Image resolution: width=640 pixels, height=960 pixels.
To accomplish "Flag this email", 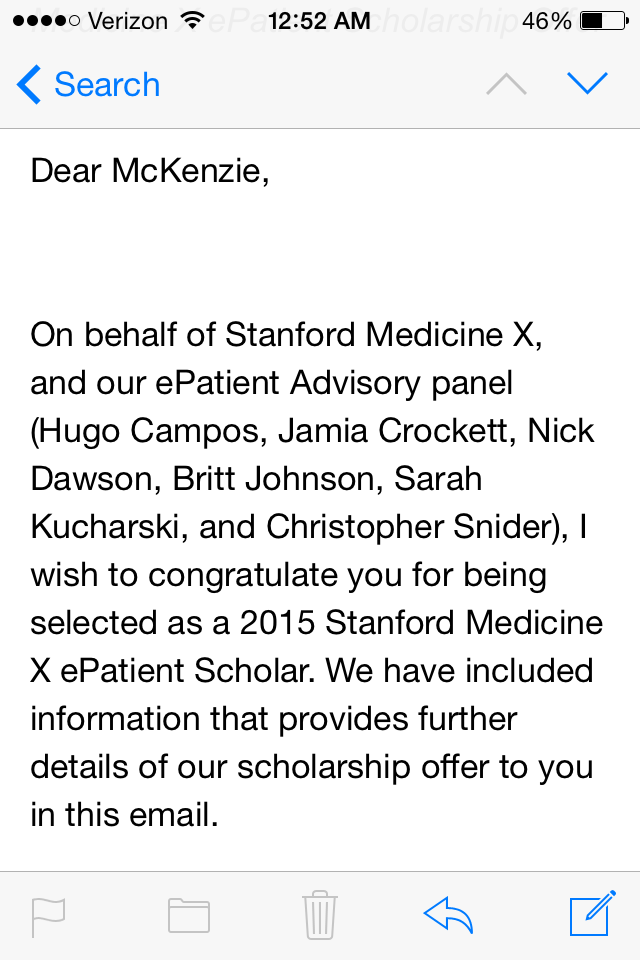I will (48, 915).
